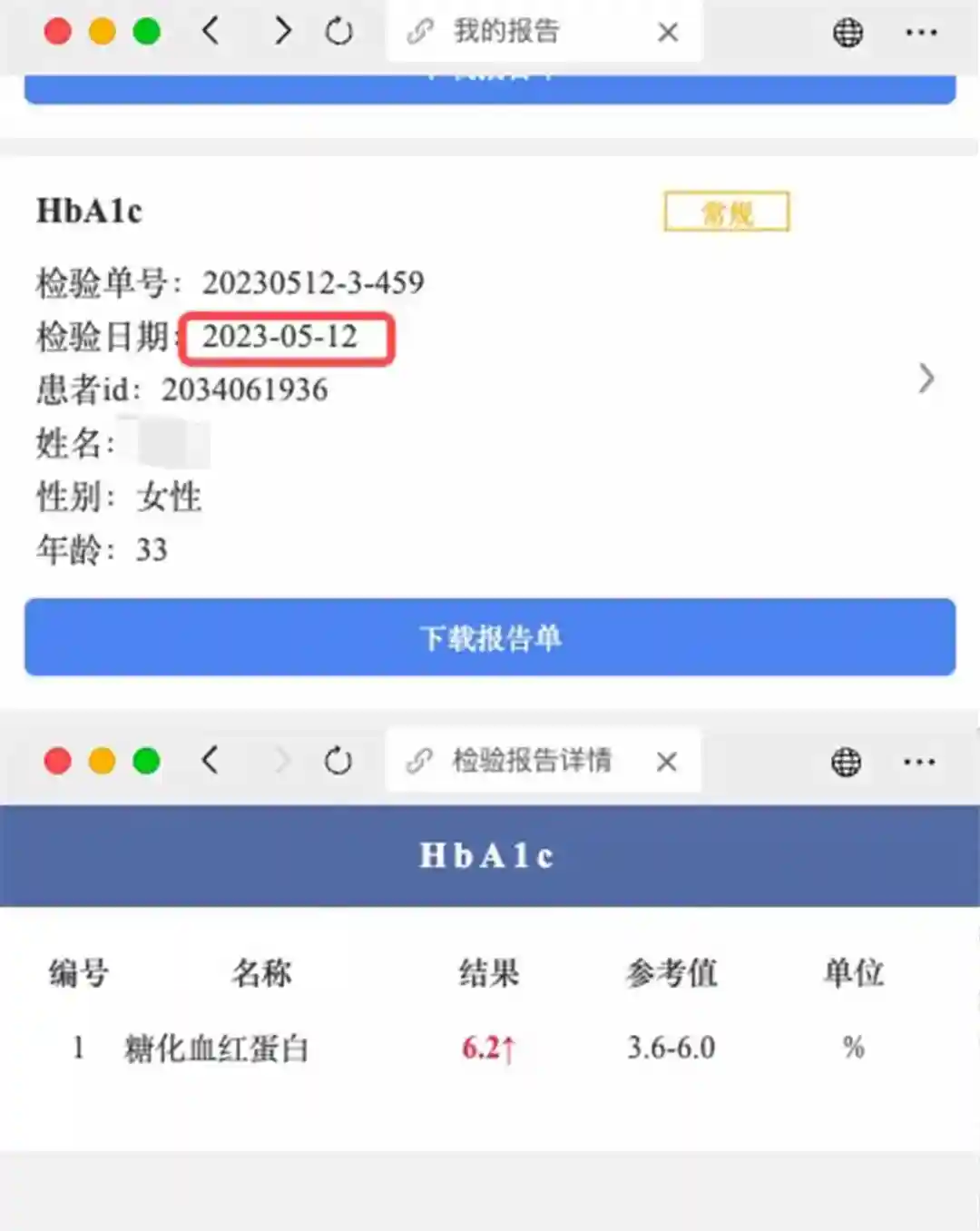Screen dimensions: 980x1231
Task: Open globe icon in 检验报告详情 window
Action: (846, 762)
